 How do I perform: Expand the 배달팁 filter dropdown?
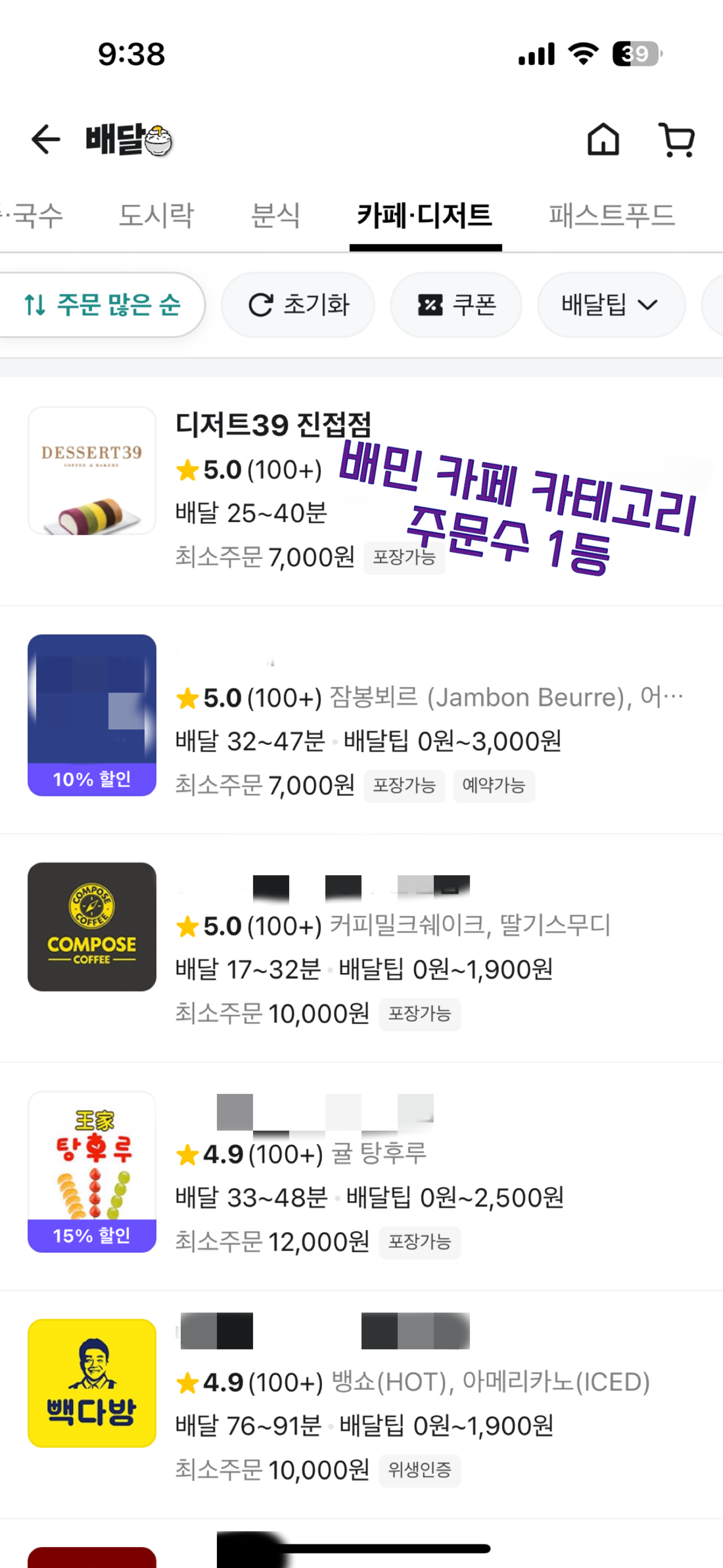pos(611,305)
